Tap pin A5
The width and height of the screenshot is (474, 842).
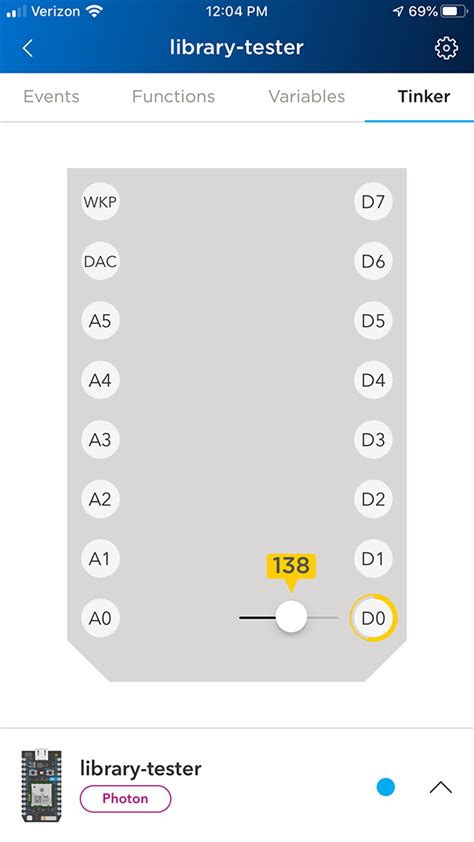[100, 321]
